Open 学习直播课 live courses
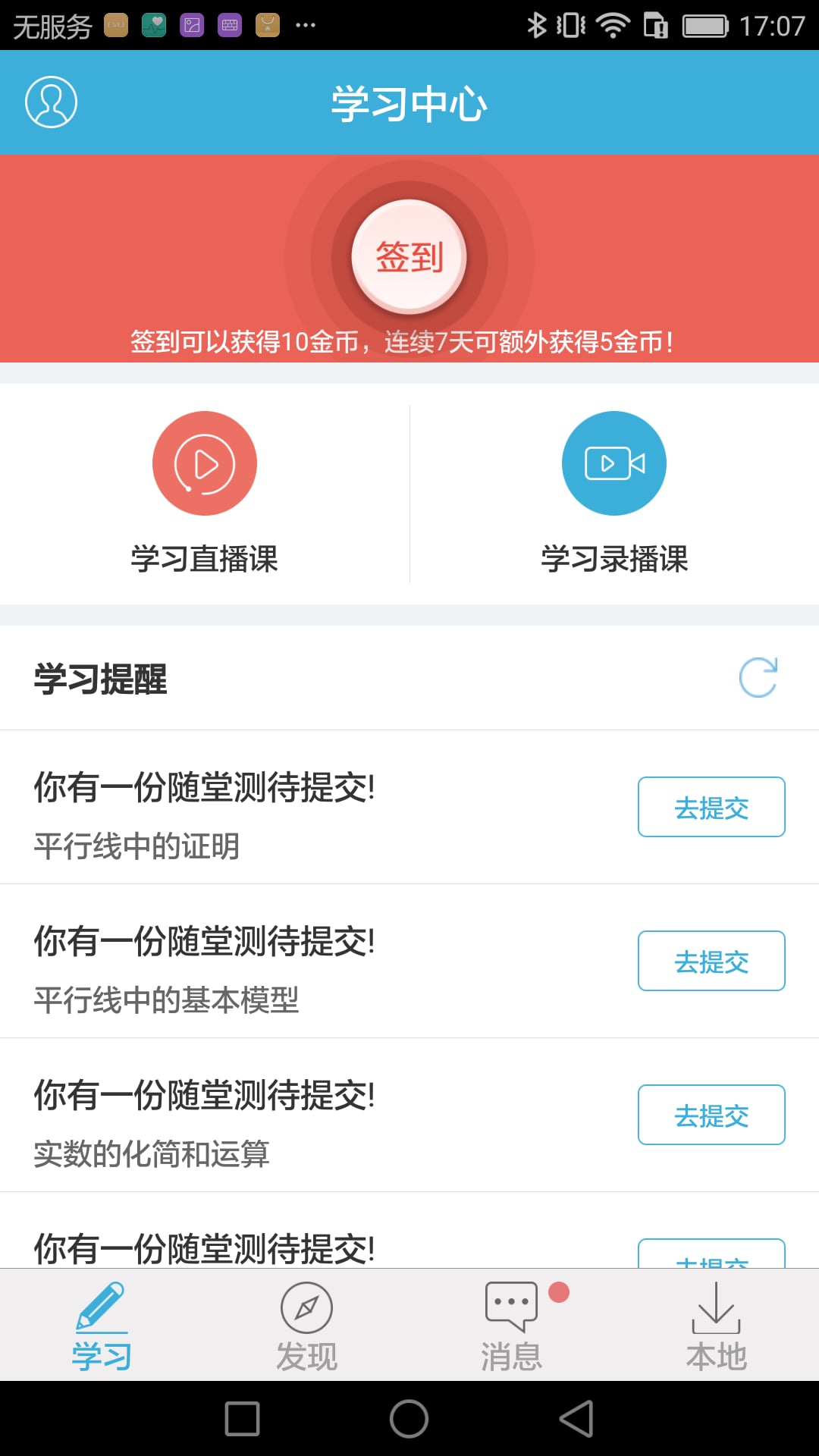Image resolution: width=819 pixels, height=1456 pixels. coord(205,493)
